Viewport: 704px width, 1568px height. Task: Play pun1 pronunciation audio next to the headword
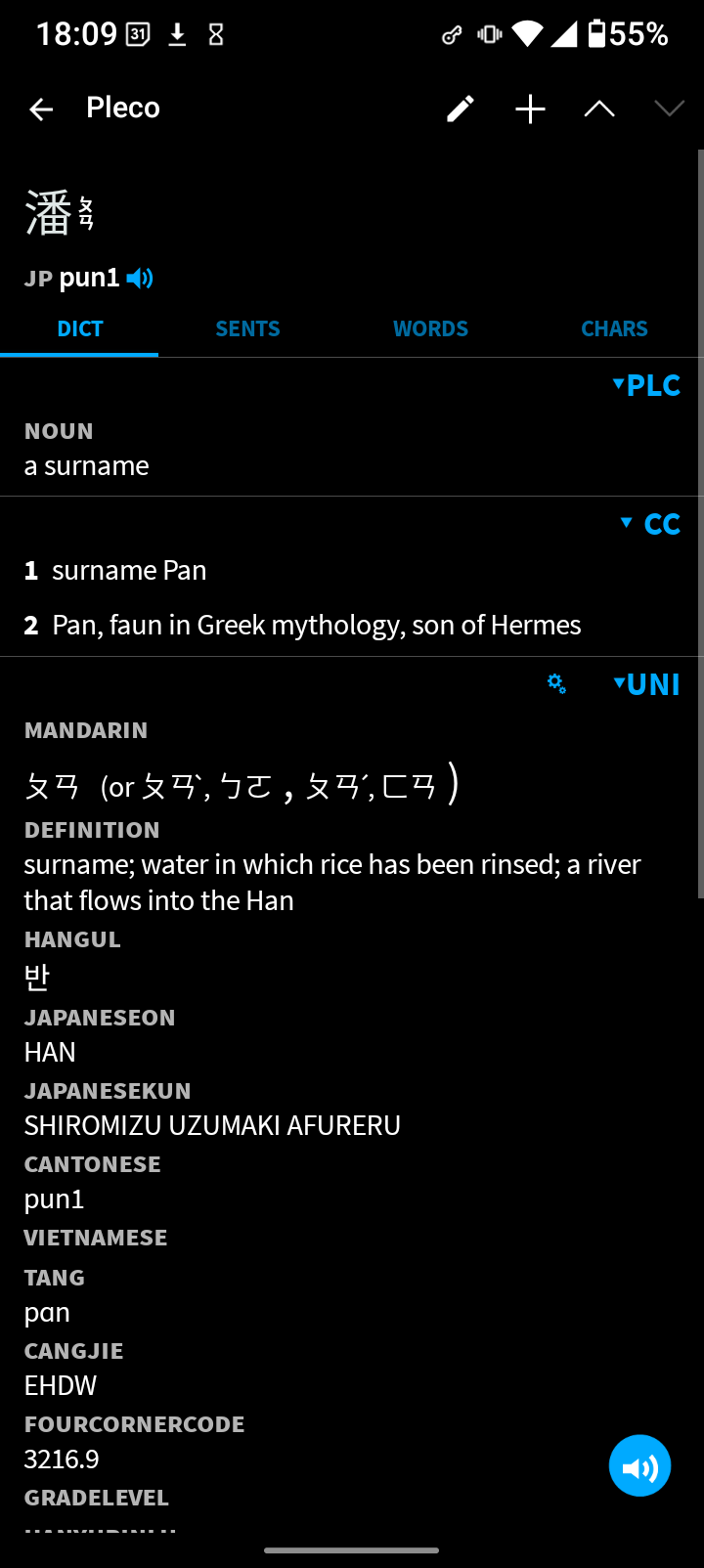141,279
